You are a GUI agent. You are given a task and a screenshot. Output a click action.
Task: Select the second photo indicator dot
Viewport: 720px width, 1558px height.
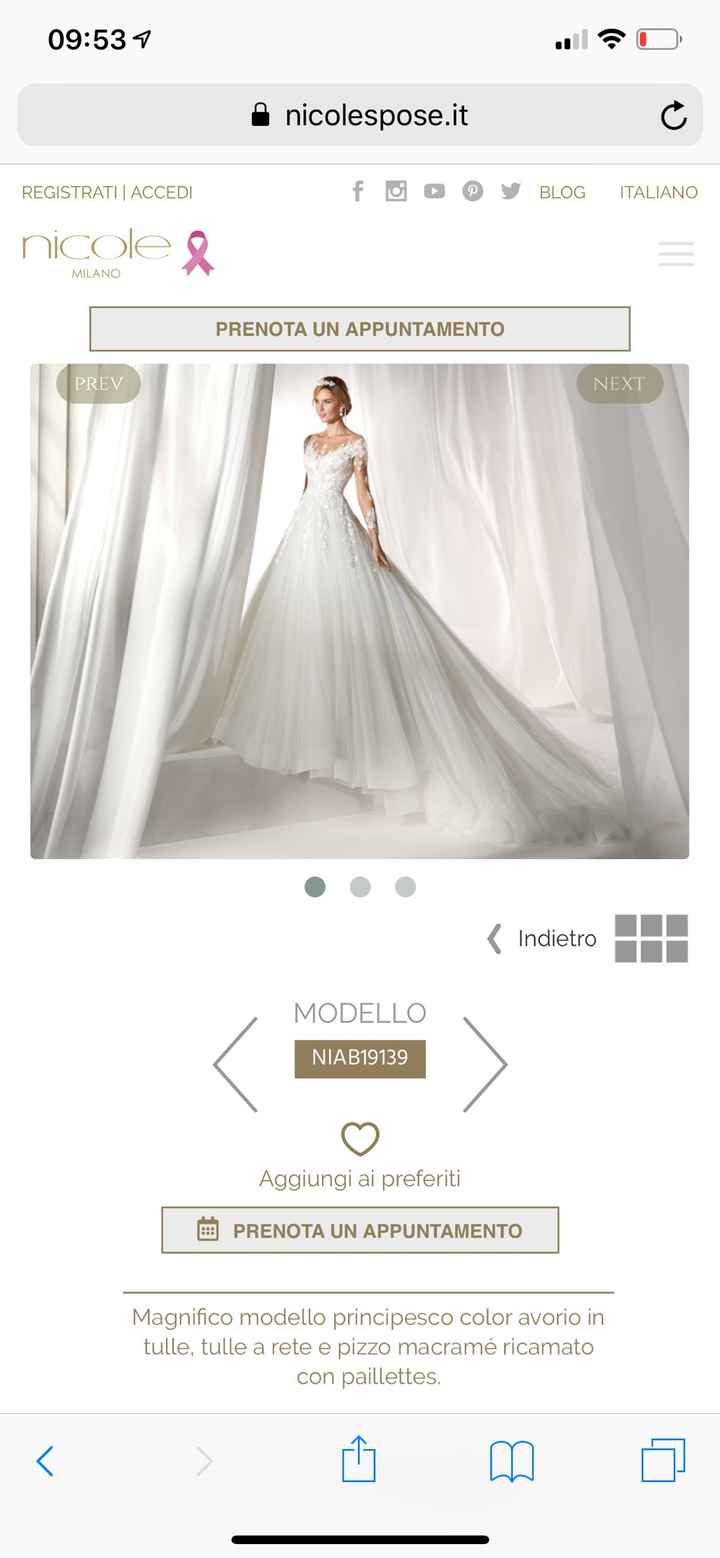(x=360, y=887)
